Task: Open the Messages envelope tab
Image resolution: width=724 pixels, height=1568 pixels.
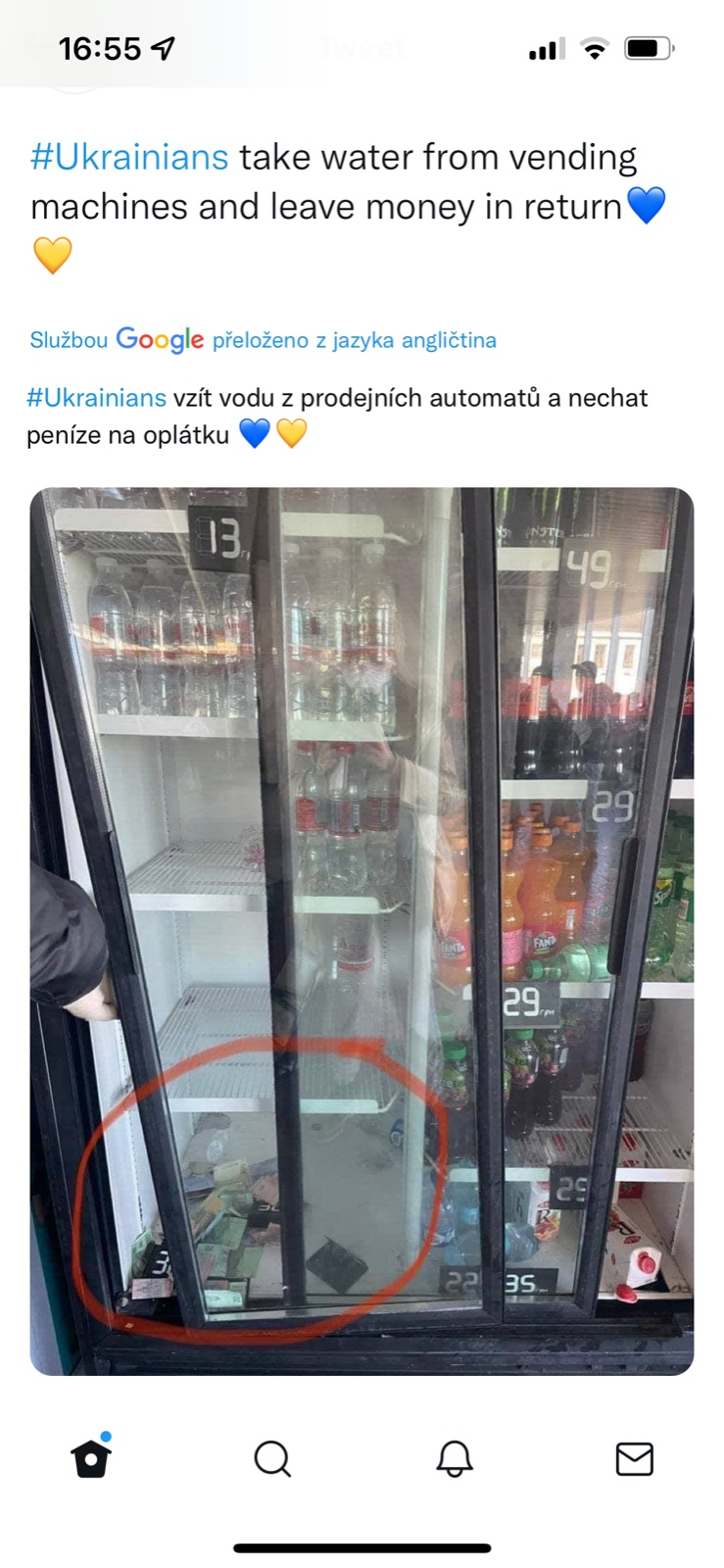Action: (634, 1459)
